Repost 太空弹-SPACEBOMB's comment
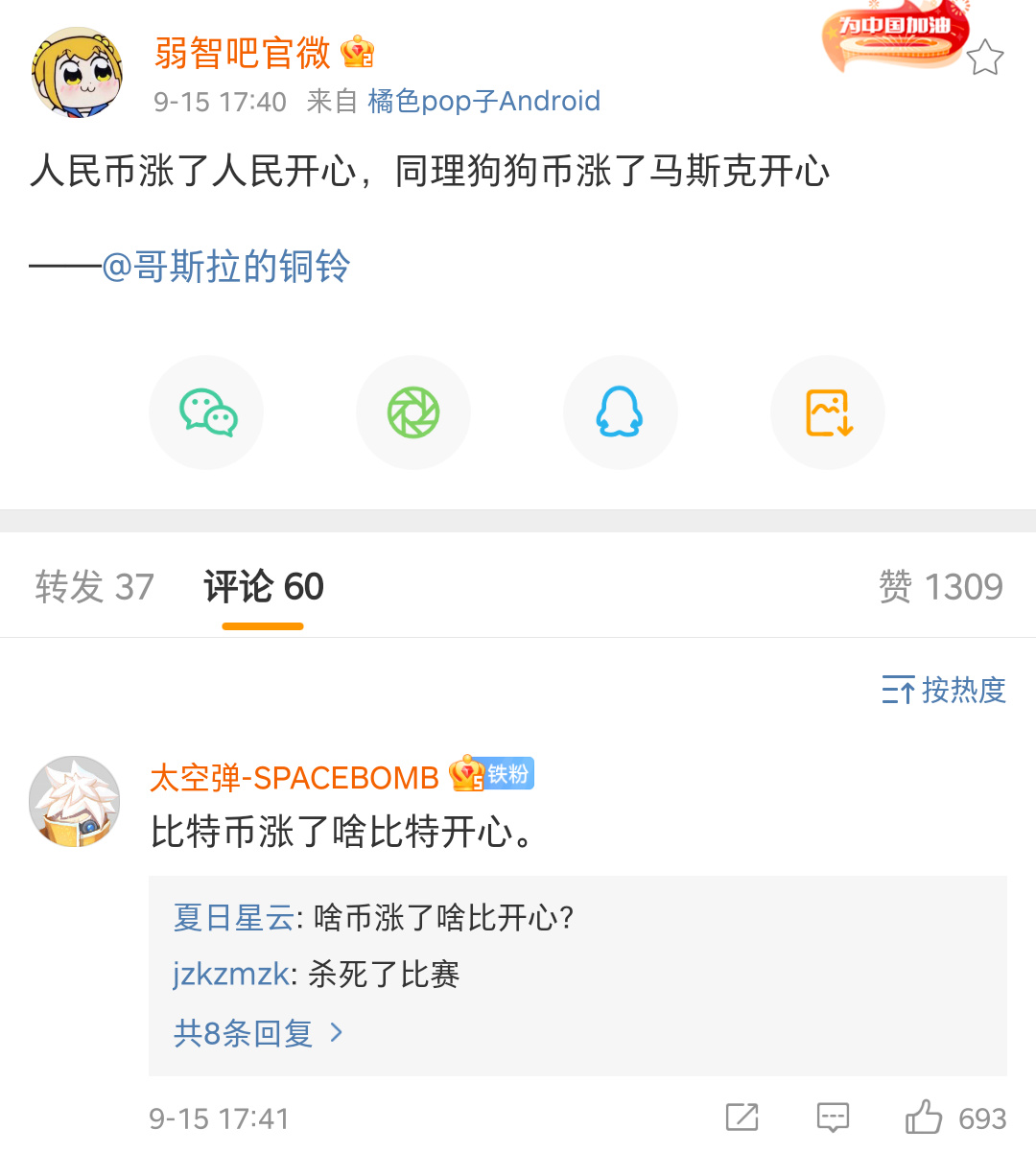Screen dimensions: 1036x1153 [742, 1118]
